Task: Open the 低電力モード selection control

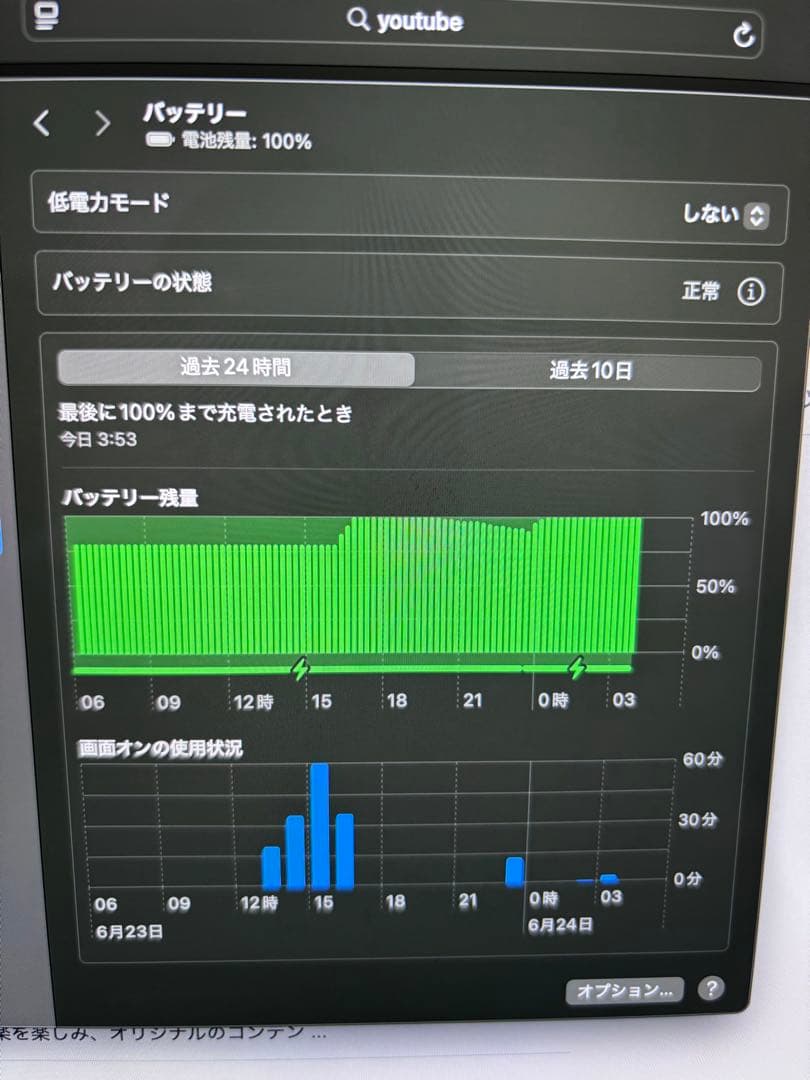Action: click(727, 214)
